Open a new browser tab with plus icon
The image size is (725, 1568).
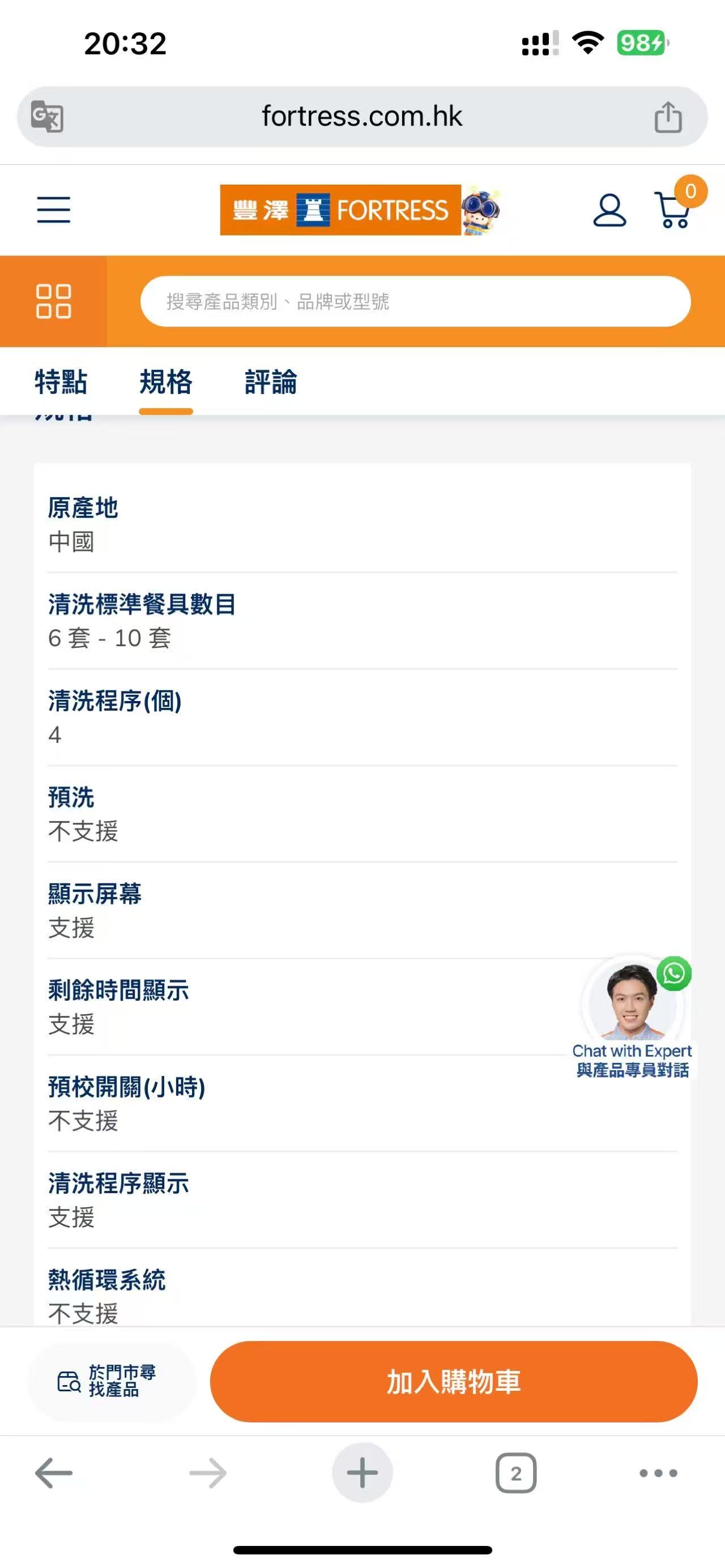click(362, 1472)
